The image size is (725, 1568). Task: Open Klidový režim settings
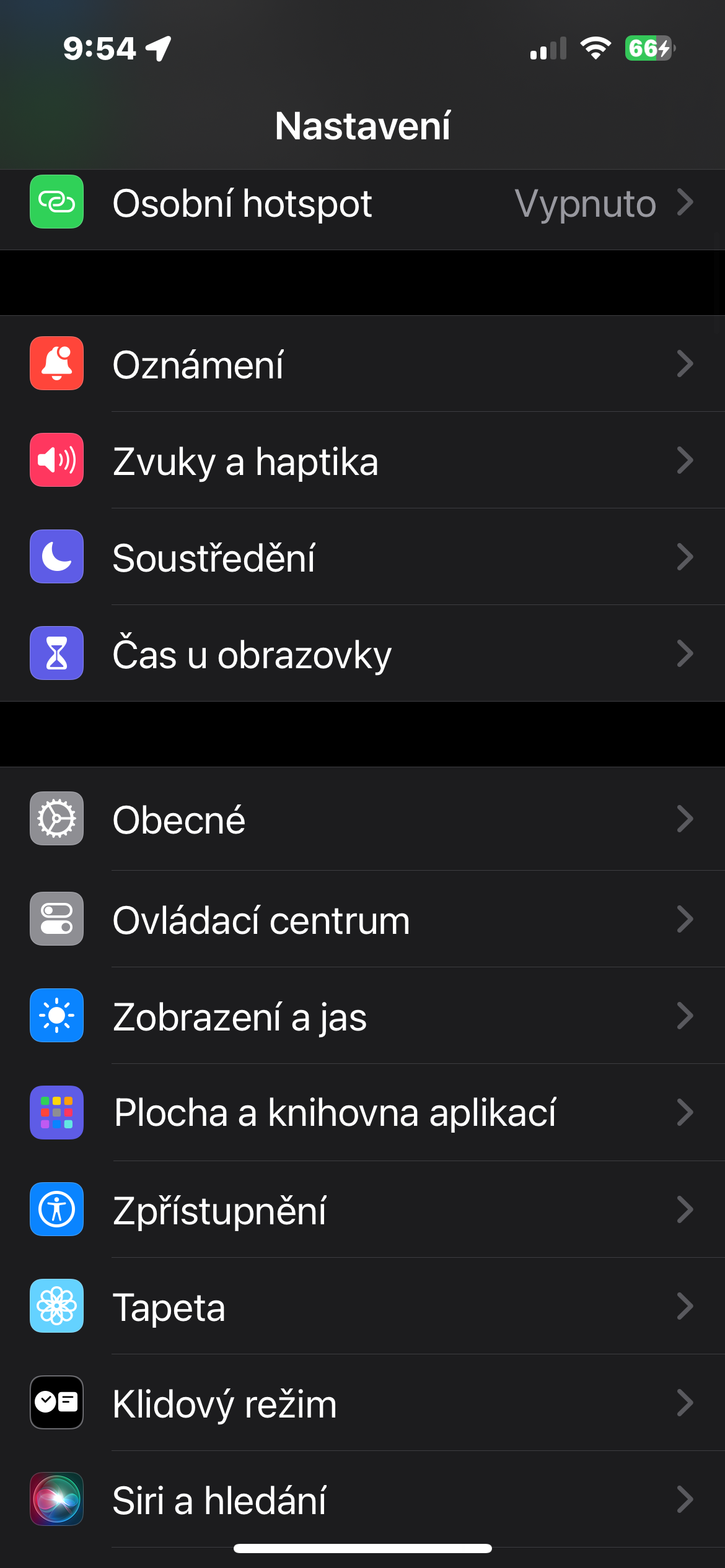coord(362,1403)
